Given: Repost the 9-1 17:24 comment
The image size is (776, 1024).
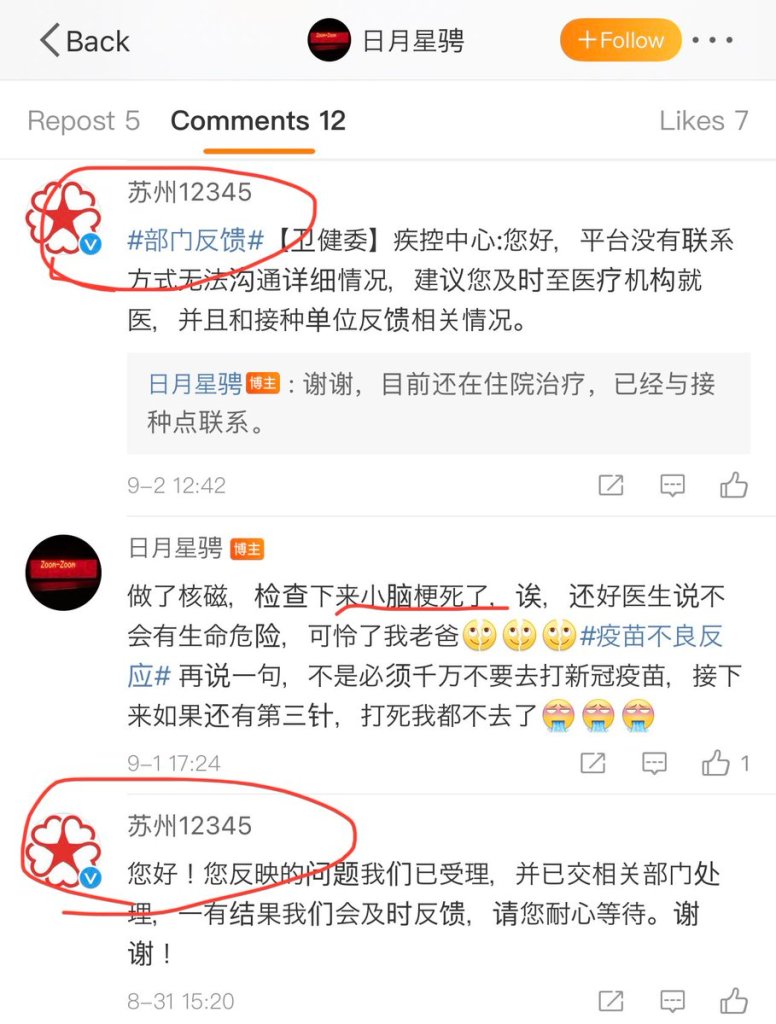Looking at the screenshot, I should (593, 764).
